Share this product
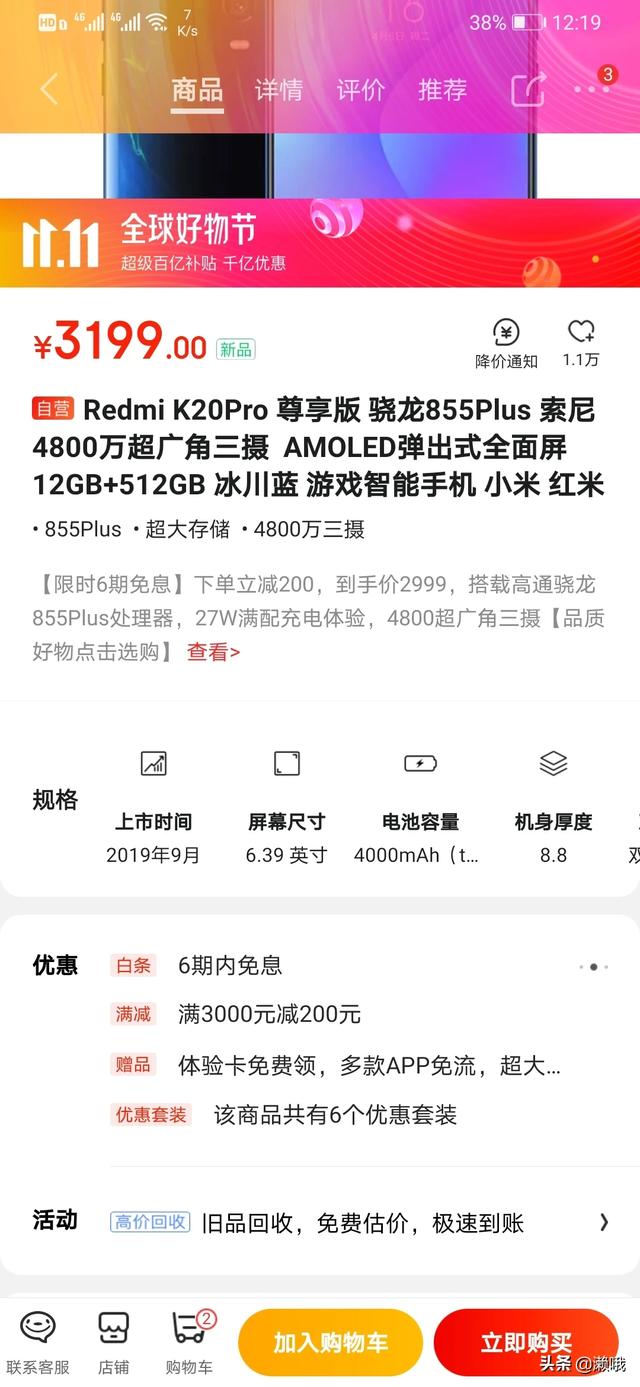This screenshot has width=640, height=1387. 527,89
